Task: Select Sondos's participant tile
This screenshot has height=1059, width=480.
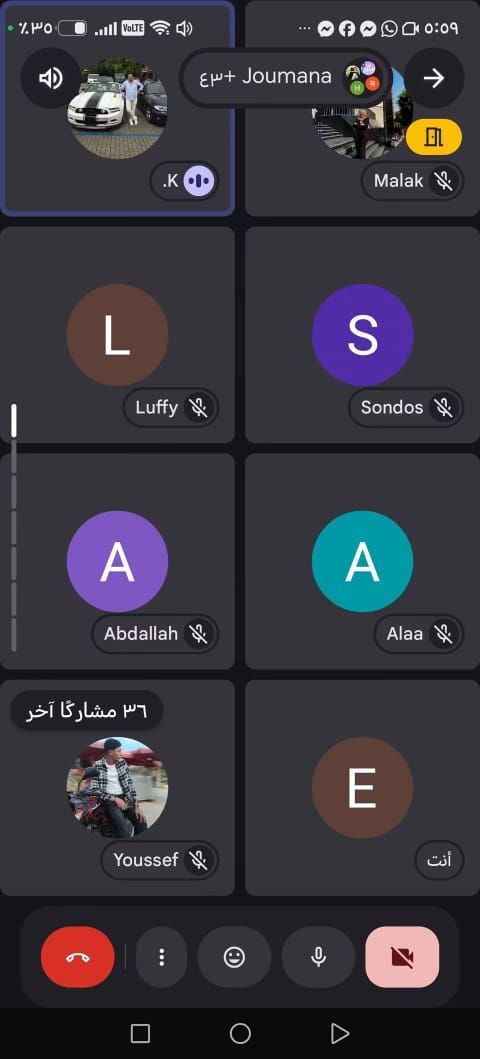Action: (363, 335)
